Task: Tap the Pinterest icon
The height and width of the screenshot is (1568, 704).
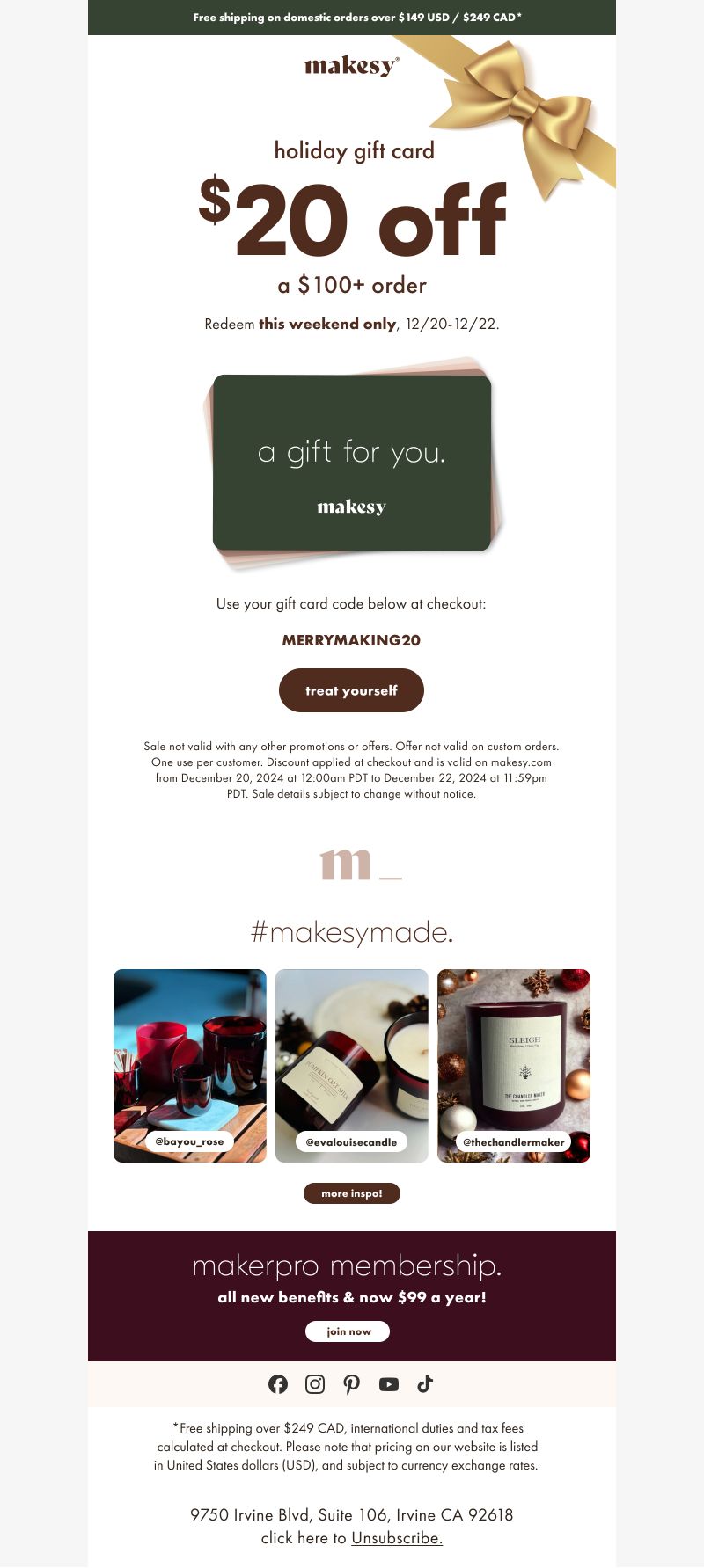Action: [352, 1384]
